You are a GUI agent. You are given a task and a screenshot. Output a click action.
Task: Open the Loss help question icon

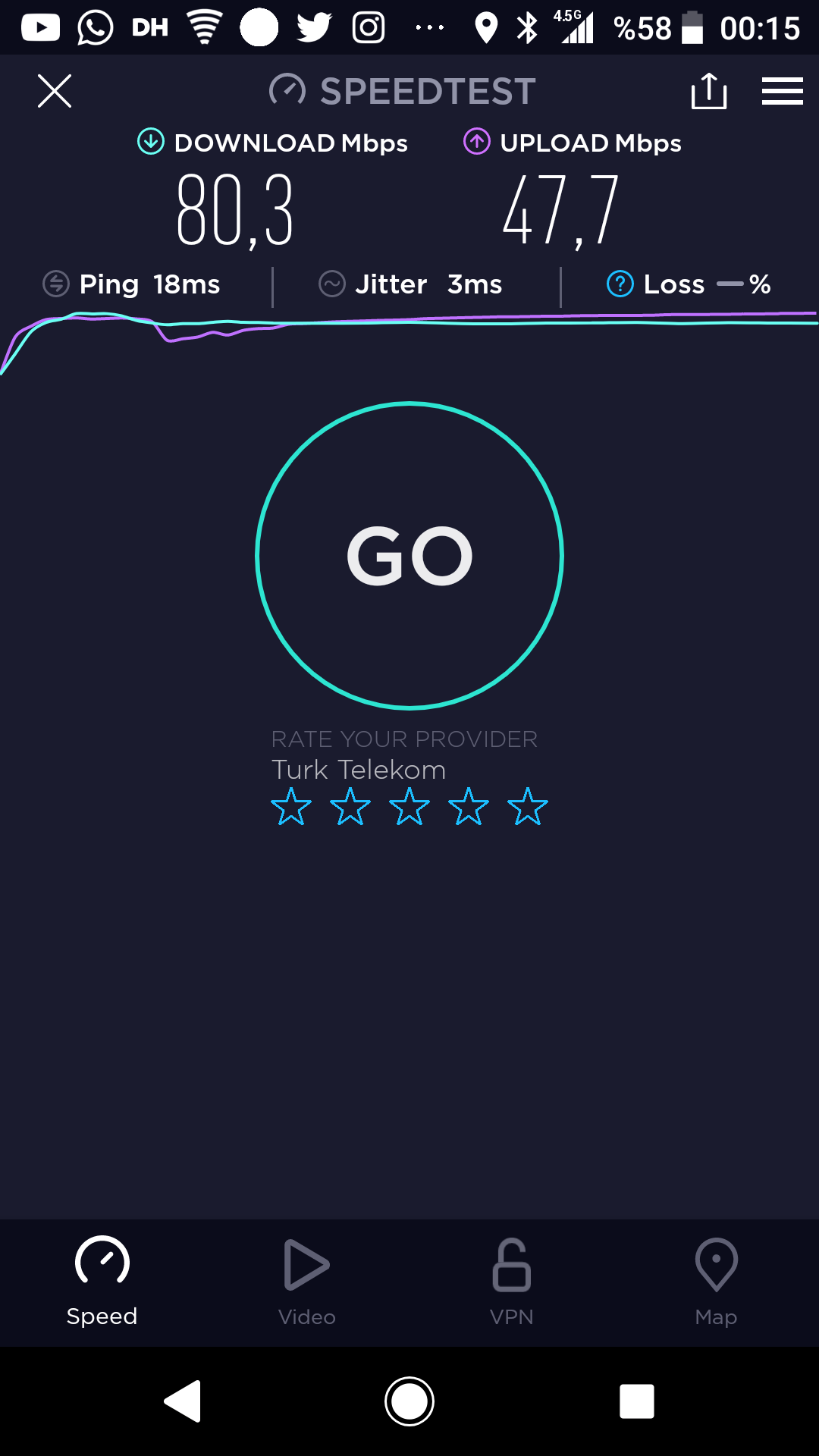click(x=620, y=284)
